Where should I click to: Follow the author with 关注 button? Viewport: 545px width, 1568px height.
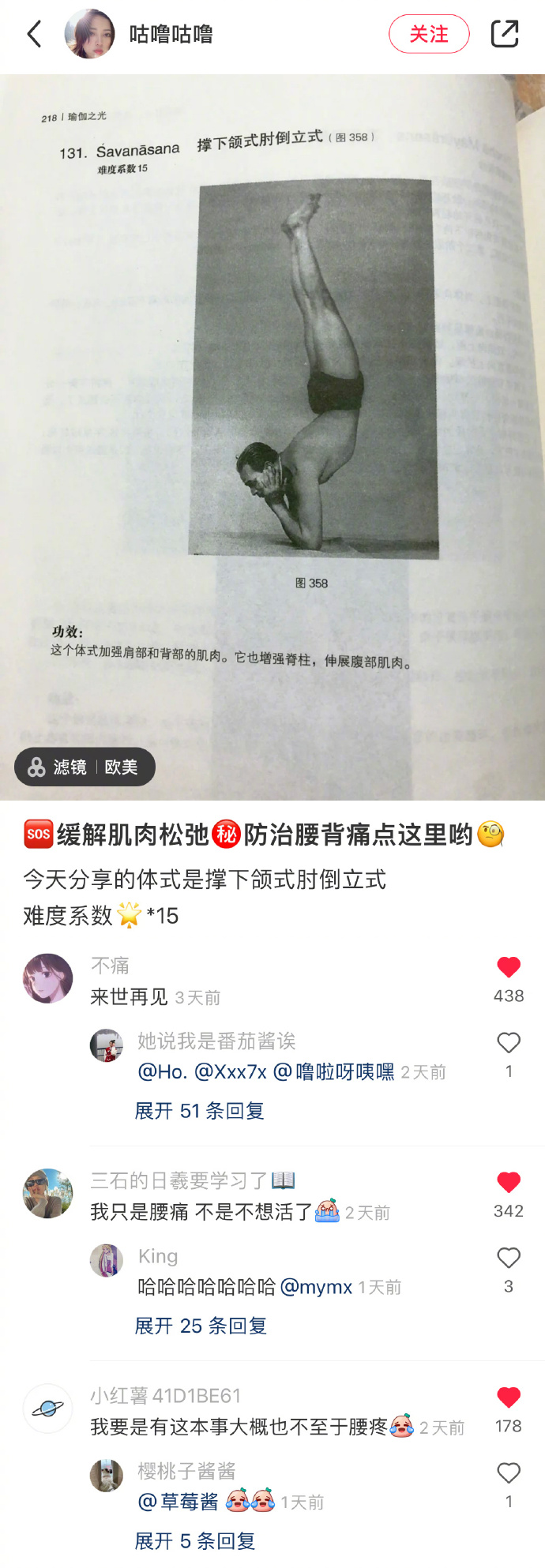(429, 34)
